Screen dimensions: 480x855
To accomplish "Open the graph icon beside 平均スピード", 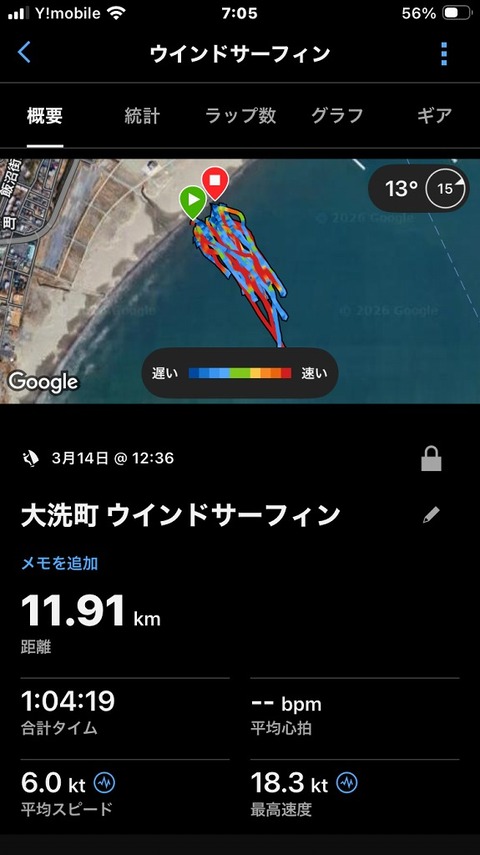I will coord(104,784).
